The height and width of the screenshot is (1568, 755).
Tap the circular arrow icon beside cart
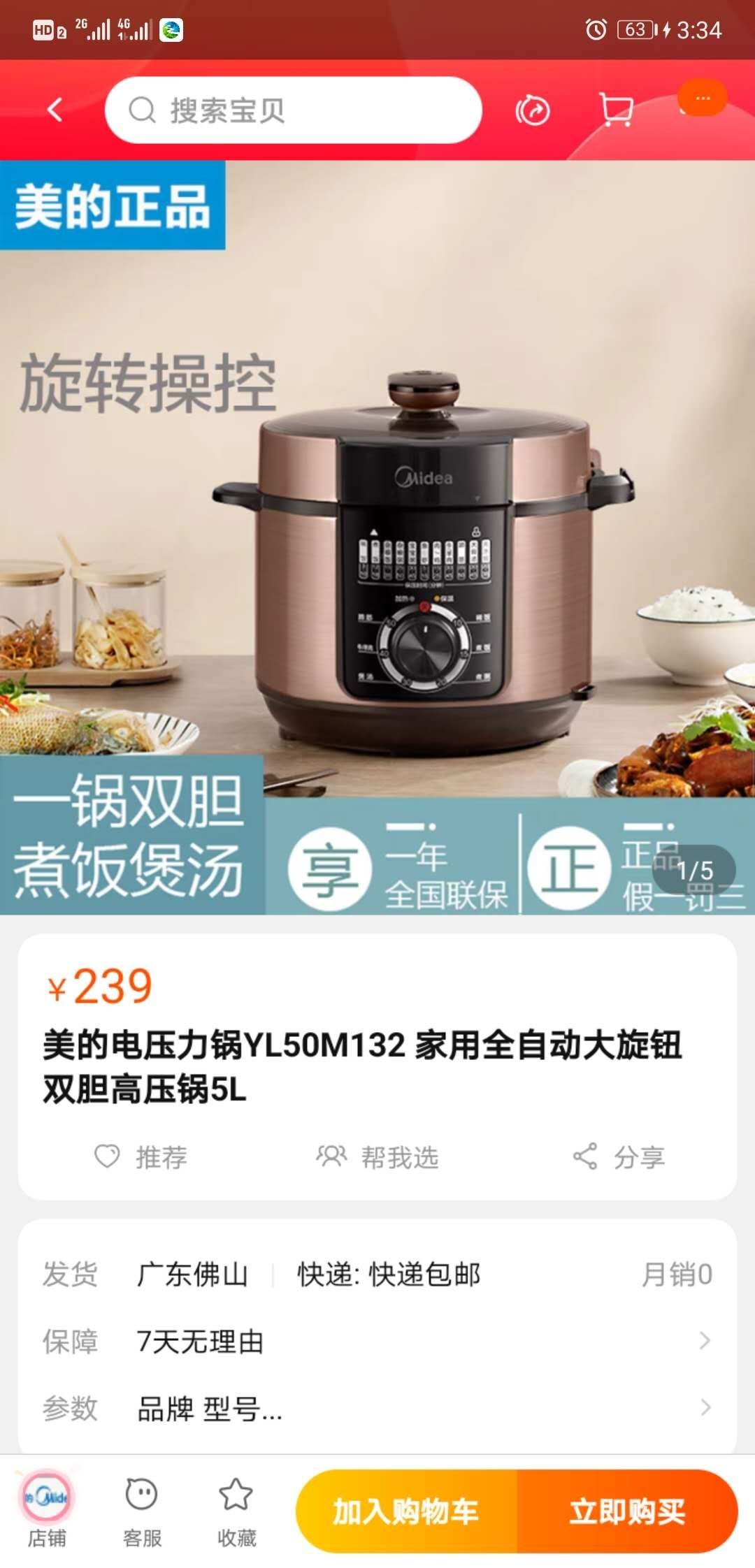[x=533, y=110]
